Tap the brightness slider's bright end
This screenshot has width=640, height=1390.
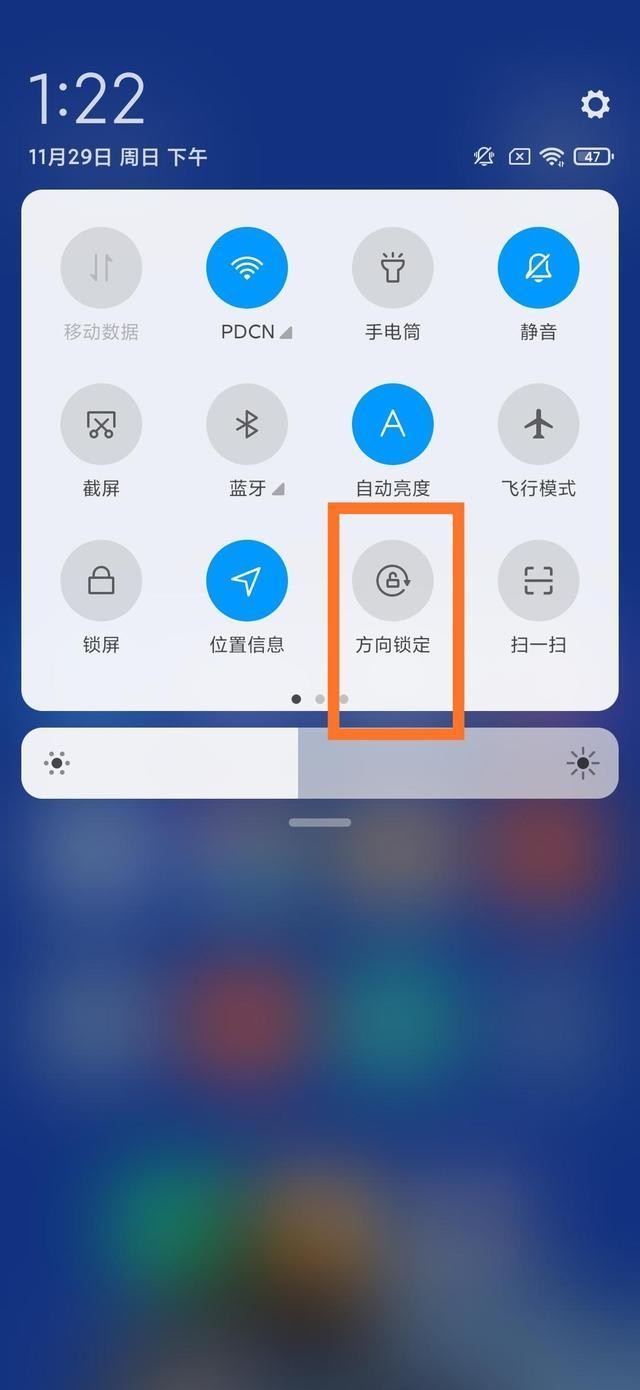point(583,764)
